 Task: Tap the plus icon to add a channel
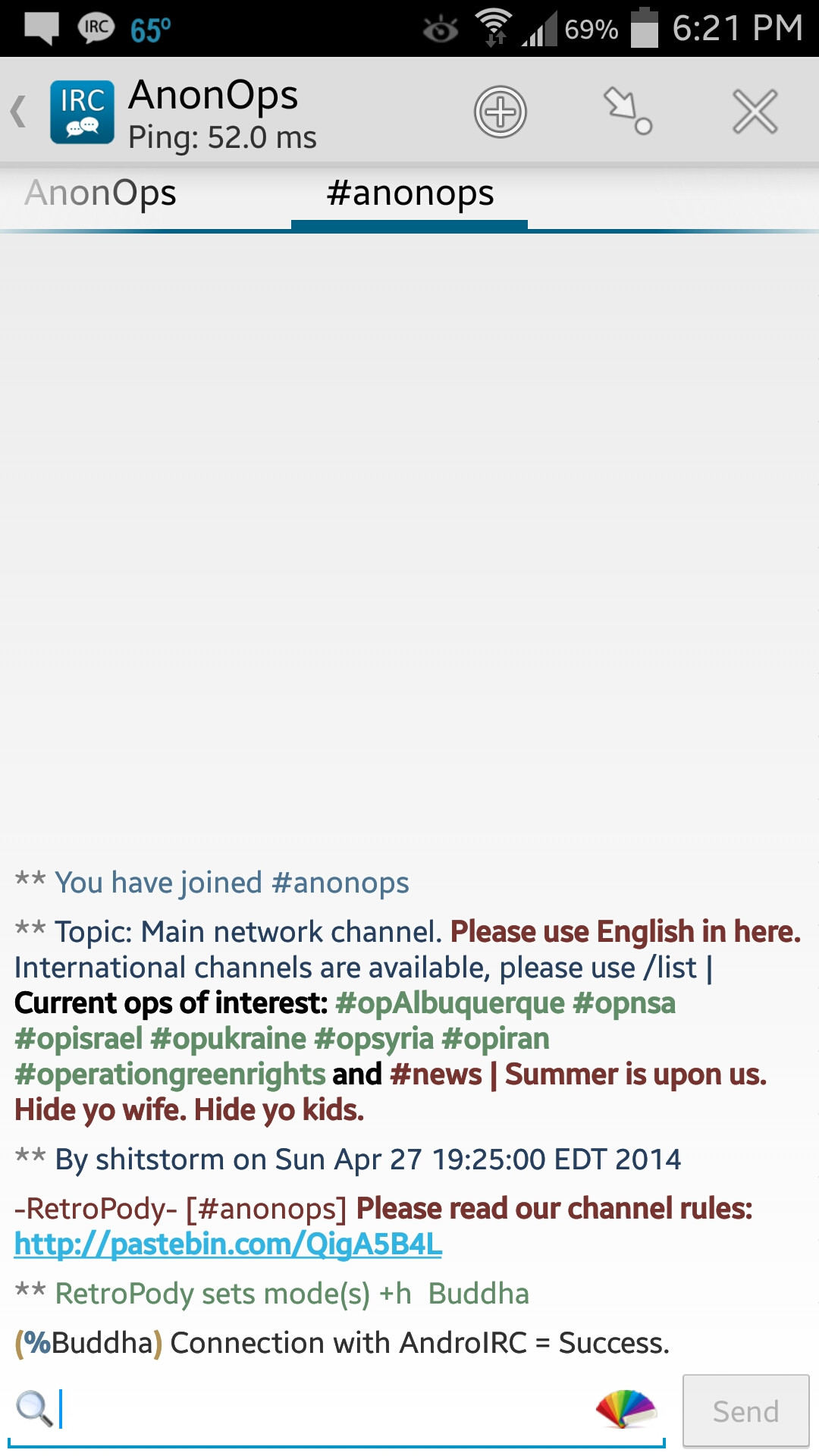pos(500,111)
